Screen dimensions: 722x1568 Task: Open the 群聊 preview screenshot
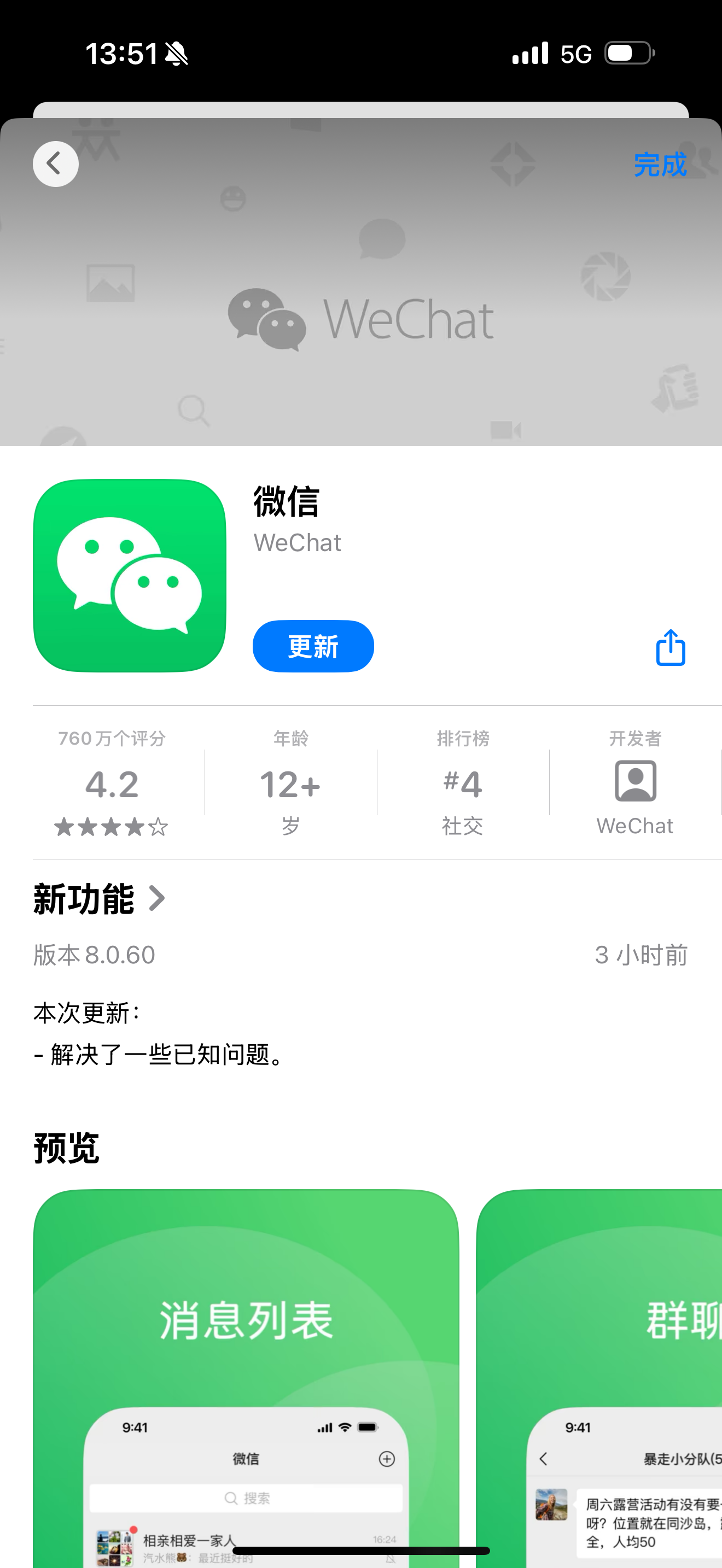click(x=599, y=1378)
